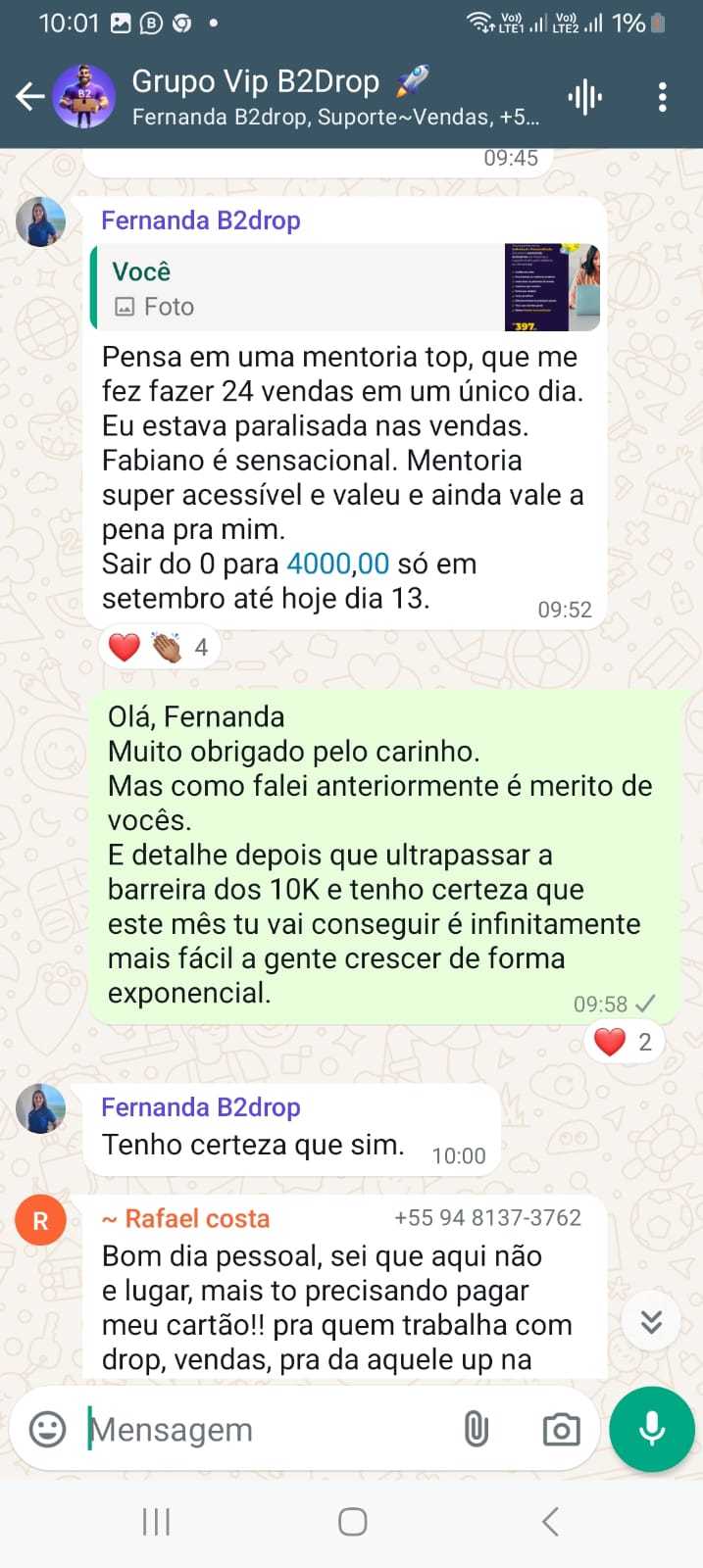
Task: Open Rafael costa's avatar
Action: [40, 1221]
